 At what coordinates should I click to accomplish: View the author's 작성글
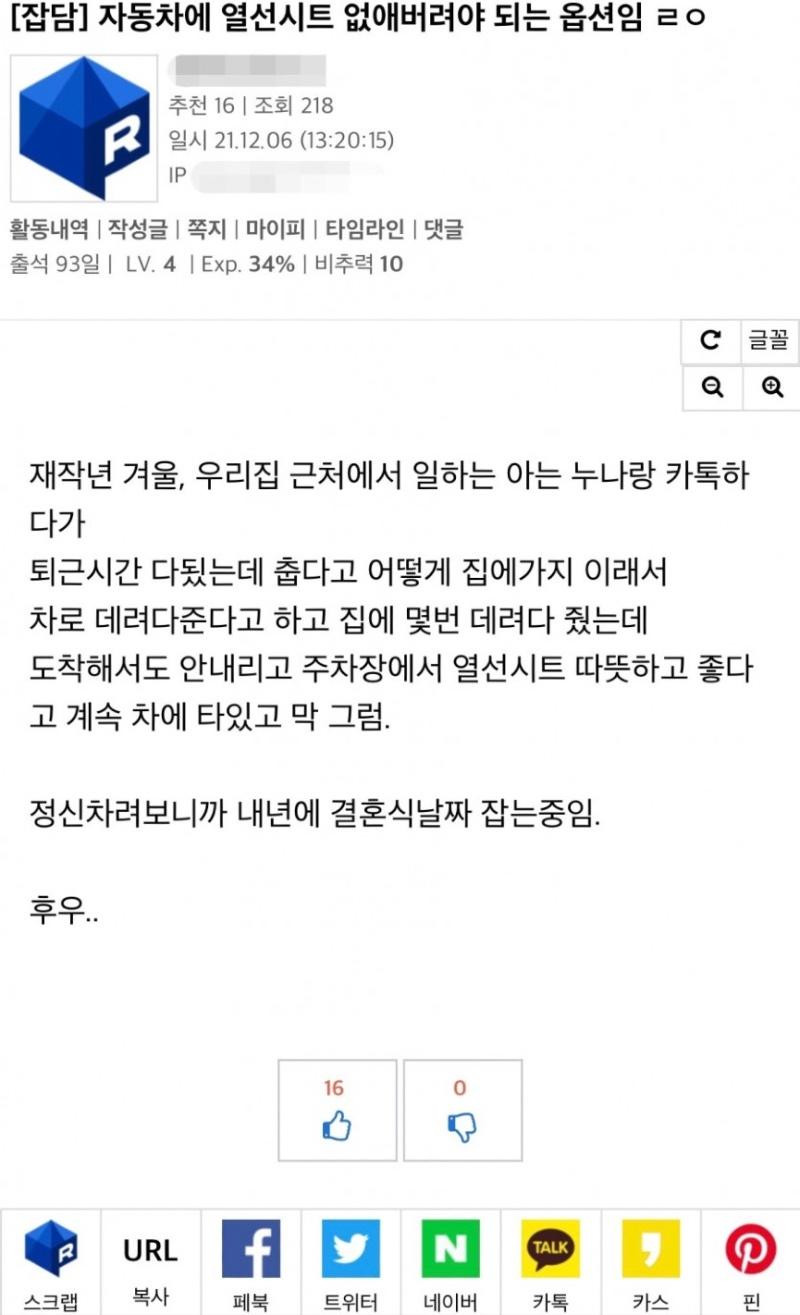137,230
